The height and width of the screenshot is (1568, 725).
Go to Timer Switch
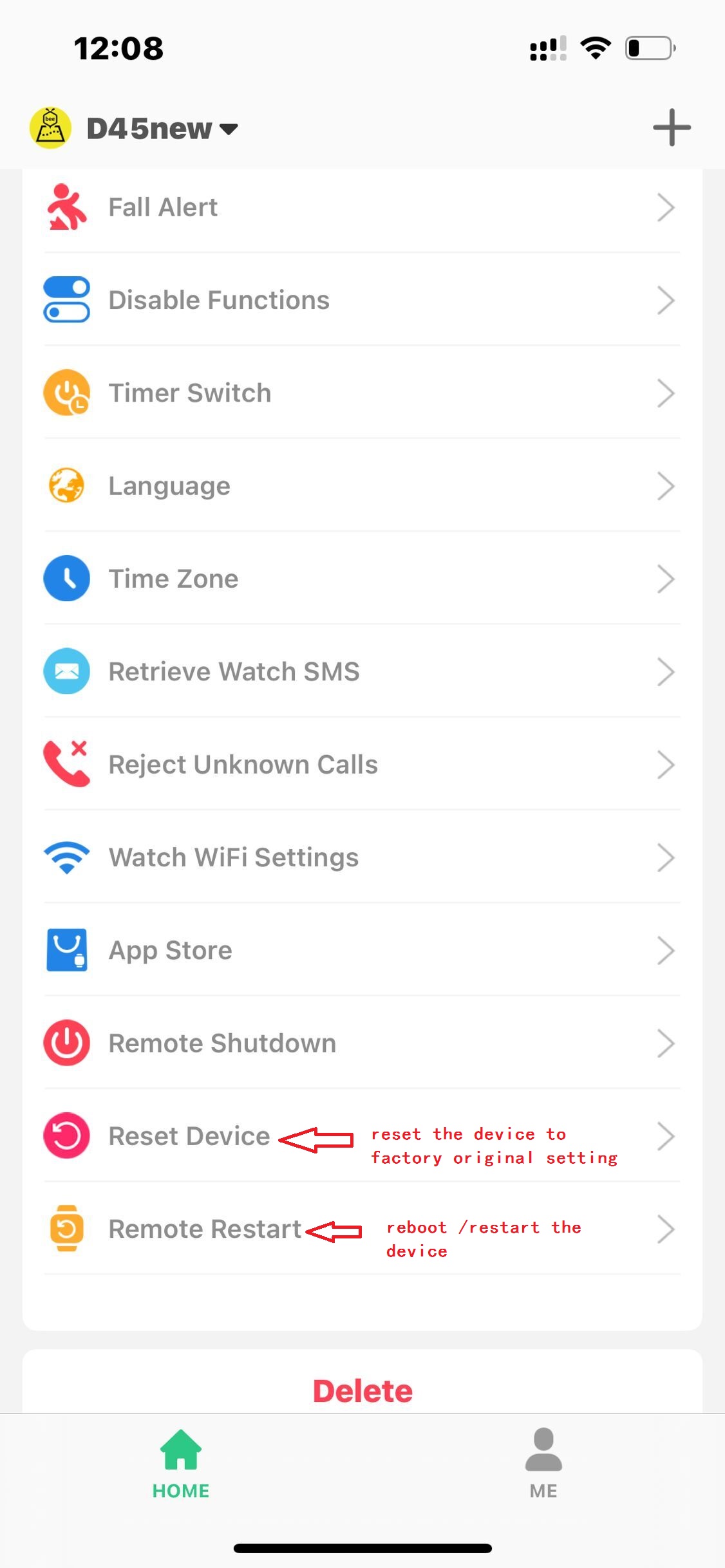(361, 393)
